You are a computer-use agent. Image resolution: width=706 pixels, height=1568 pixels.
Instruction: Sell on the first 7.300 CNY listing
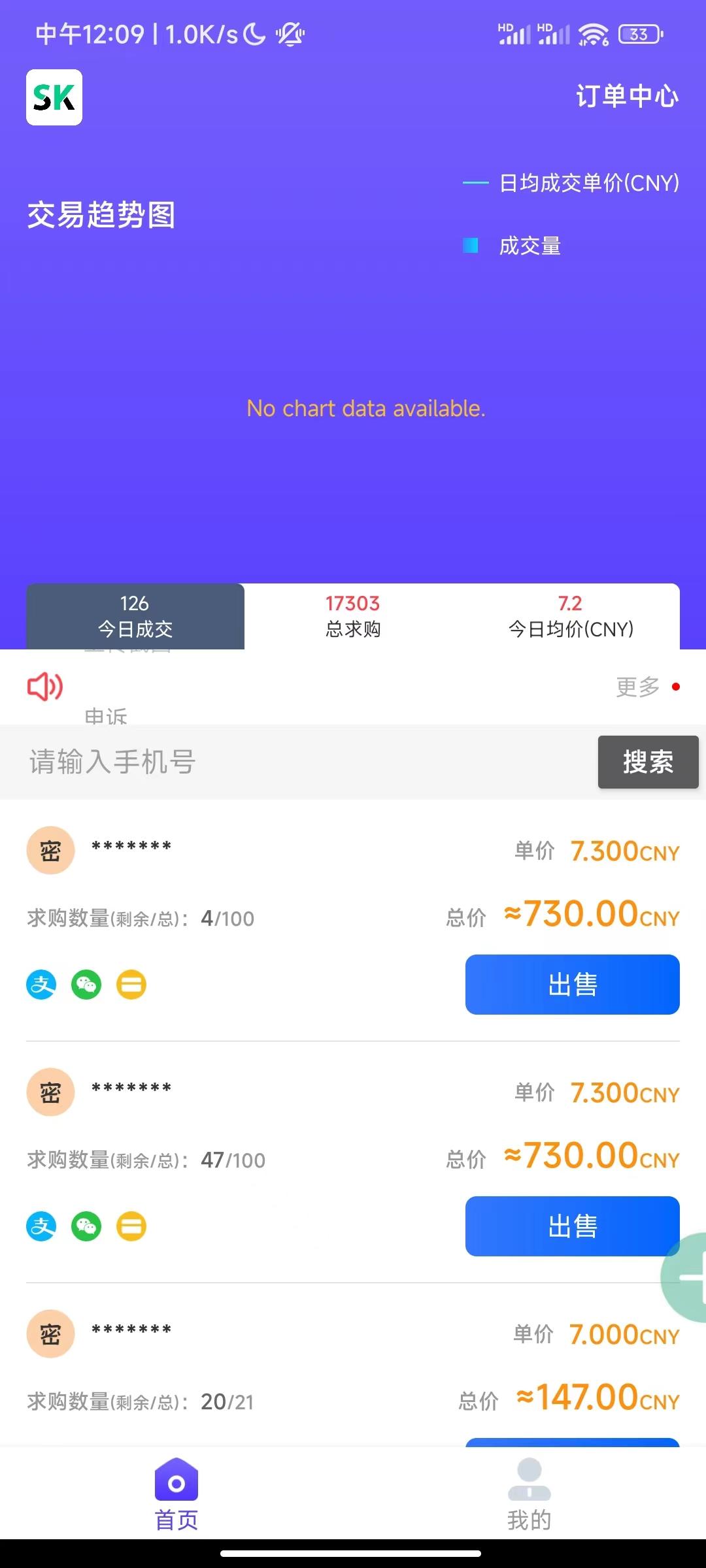pyautogui.click(x=571, y=985)
